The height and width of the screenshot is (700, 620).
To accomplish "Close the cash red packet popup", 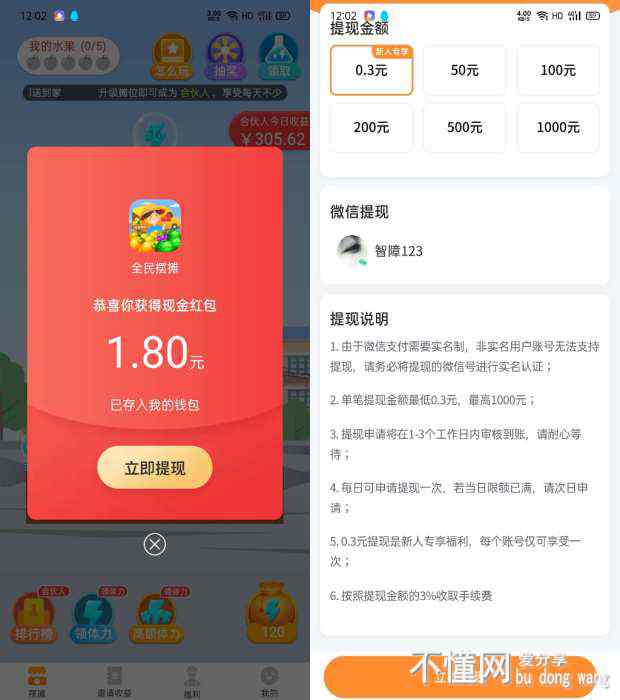I will [154, 544].
